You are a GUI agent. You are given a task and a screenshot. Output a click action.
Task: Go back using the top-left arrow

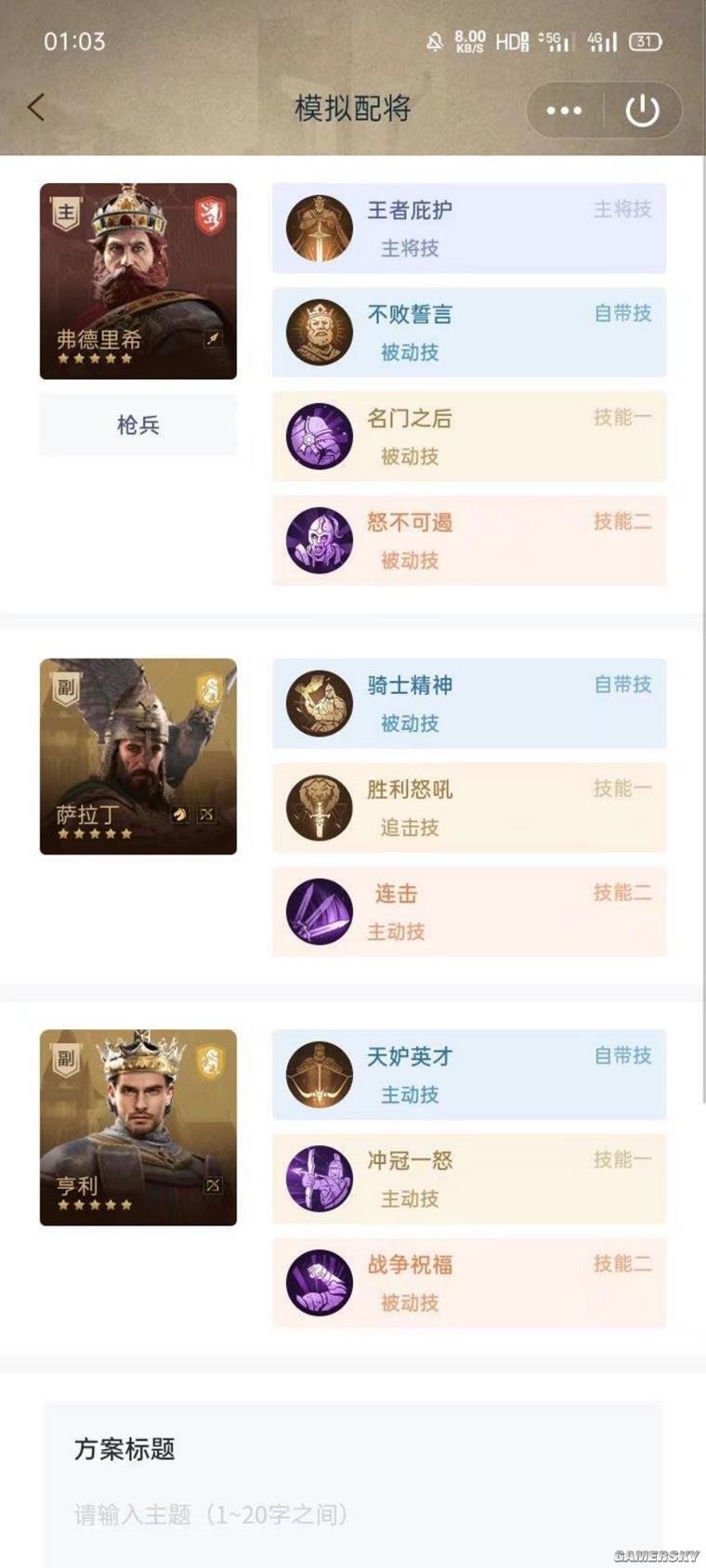(x=35, y=108)
